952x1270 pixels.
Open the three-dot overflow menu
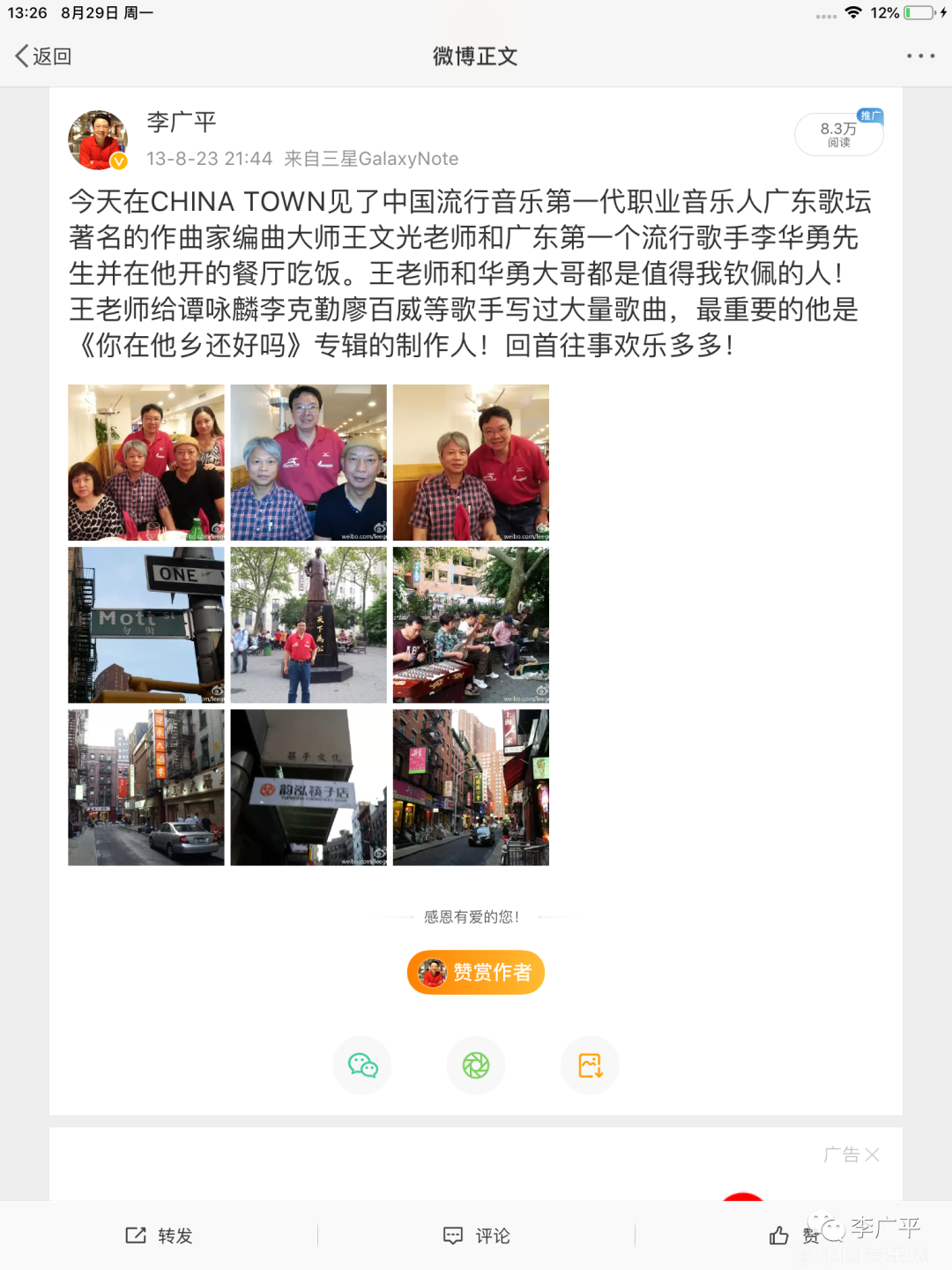[920, 56]
